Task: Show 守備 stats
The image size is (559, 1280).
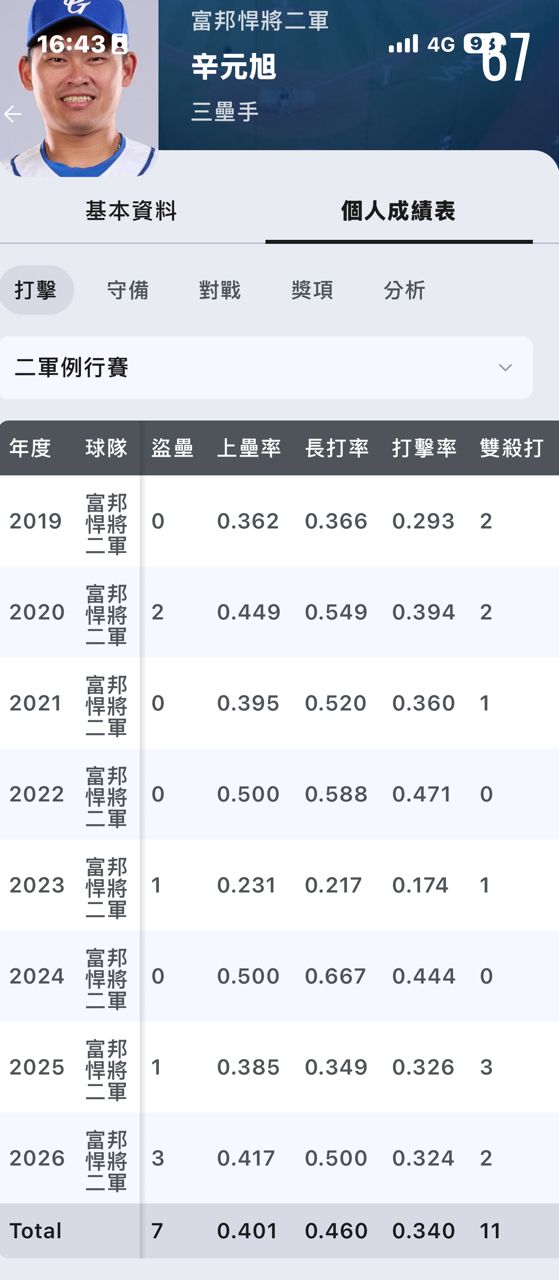Action: (x=128, y=290)
